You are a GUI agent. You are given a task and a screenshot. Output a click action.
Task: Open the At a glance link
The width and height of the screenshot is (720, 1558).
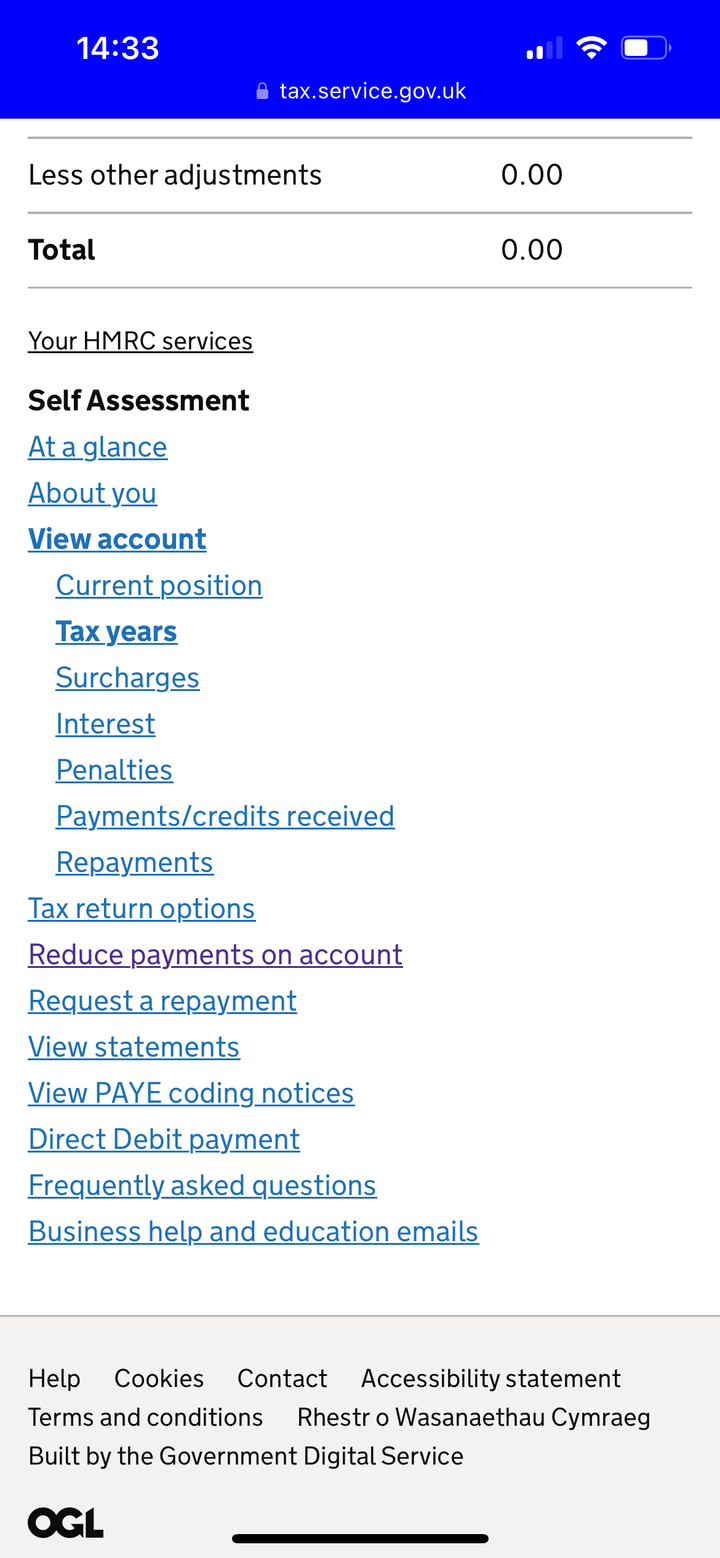(x=98, y=447)
